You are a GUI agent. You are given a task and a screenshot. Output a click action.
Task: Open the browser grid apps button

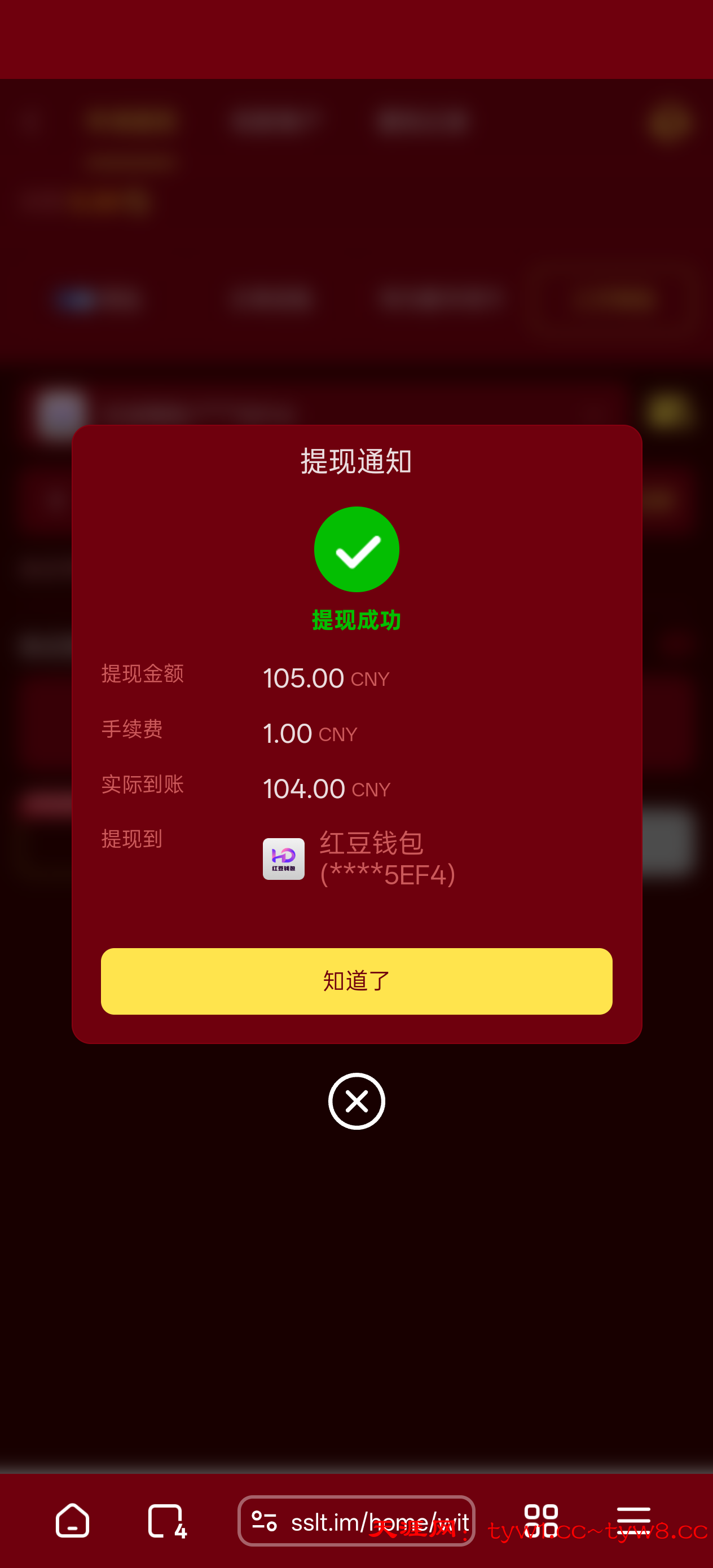[541, 1521]
